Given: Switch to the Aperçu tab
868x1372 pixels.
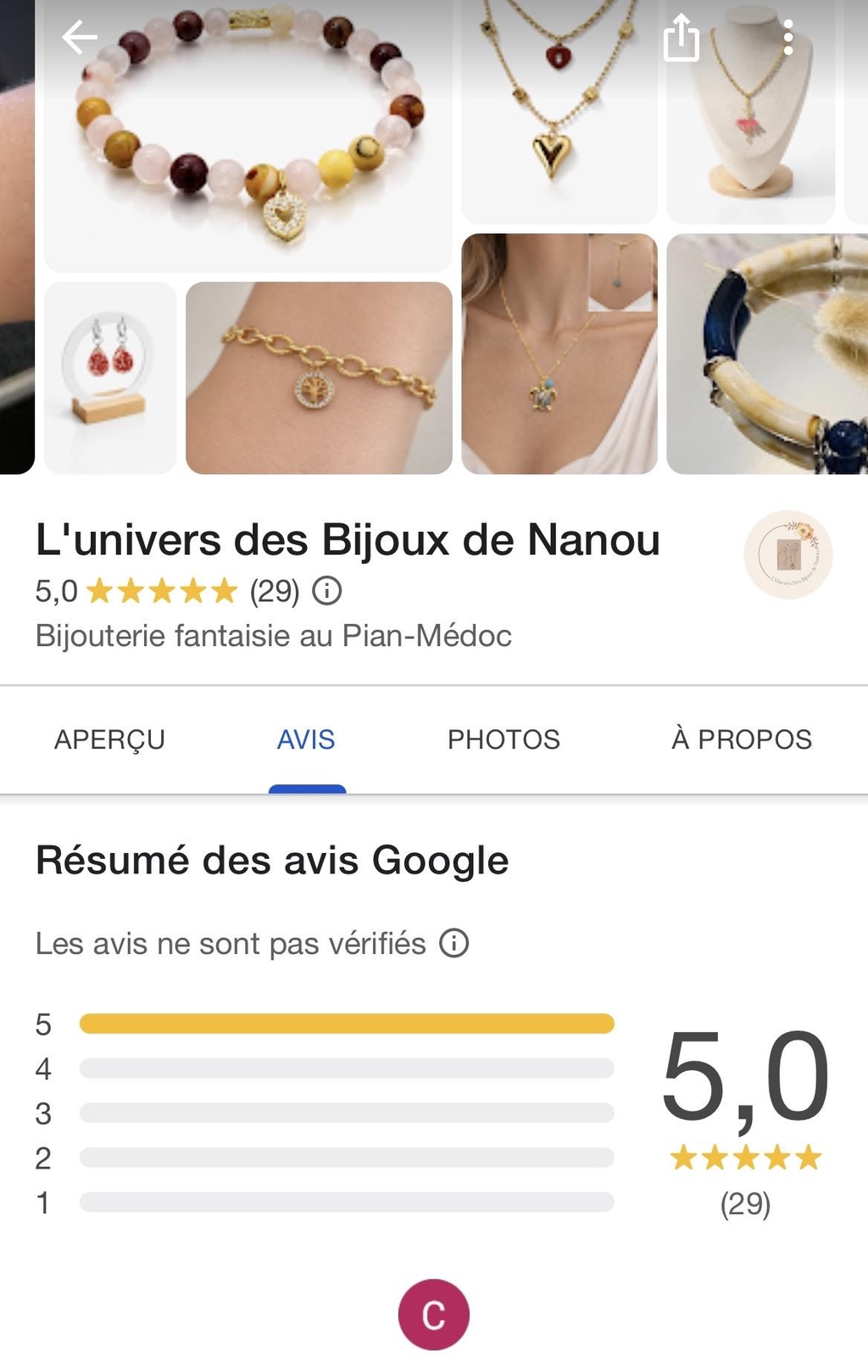Looking at the screenshot, I should pyautogui.click(x=109, y=739).
